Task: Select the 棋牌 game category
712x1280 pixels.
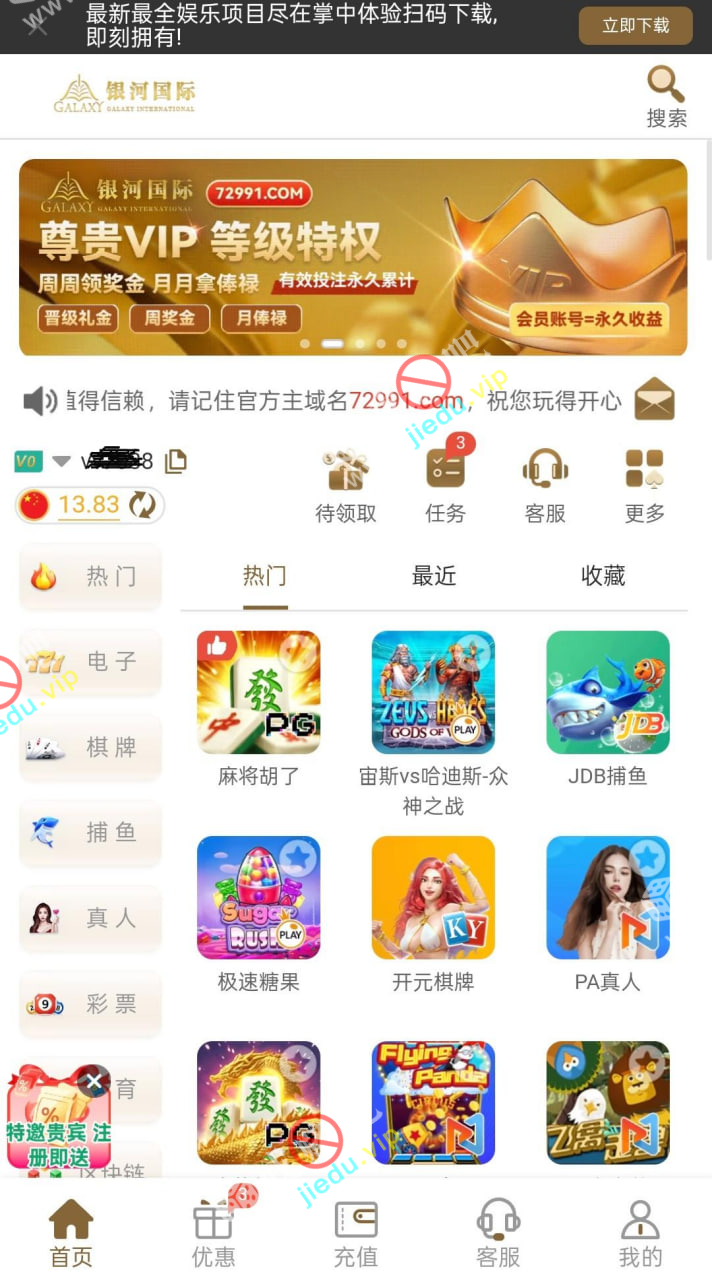Action: [90, 747]
